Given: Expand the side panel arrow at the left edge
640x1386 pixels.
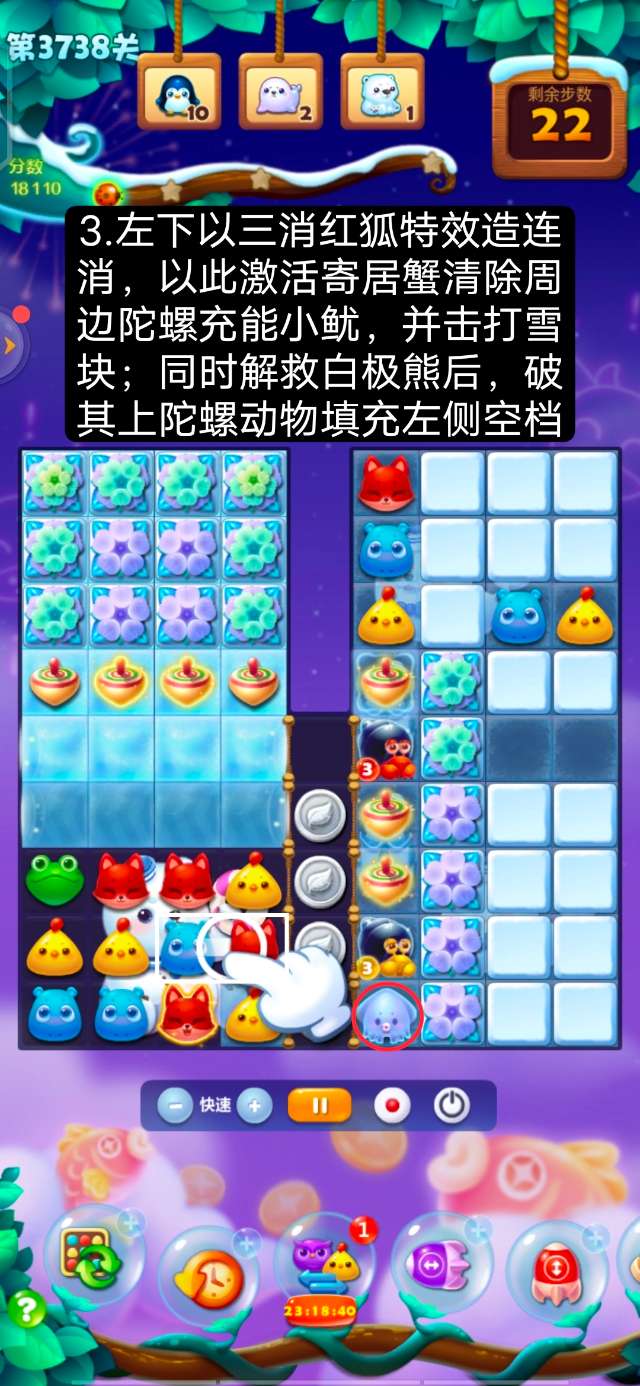Looking at the screenshot, I should [x=10, y=345].
